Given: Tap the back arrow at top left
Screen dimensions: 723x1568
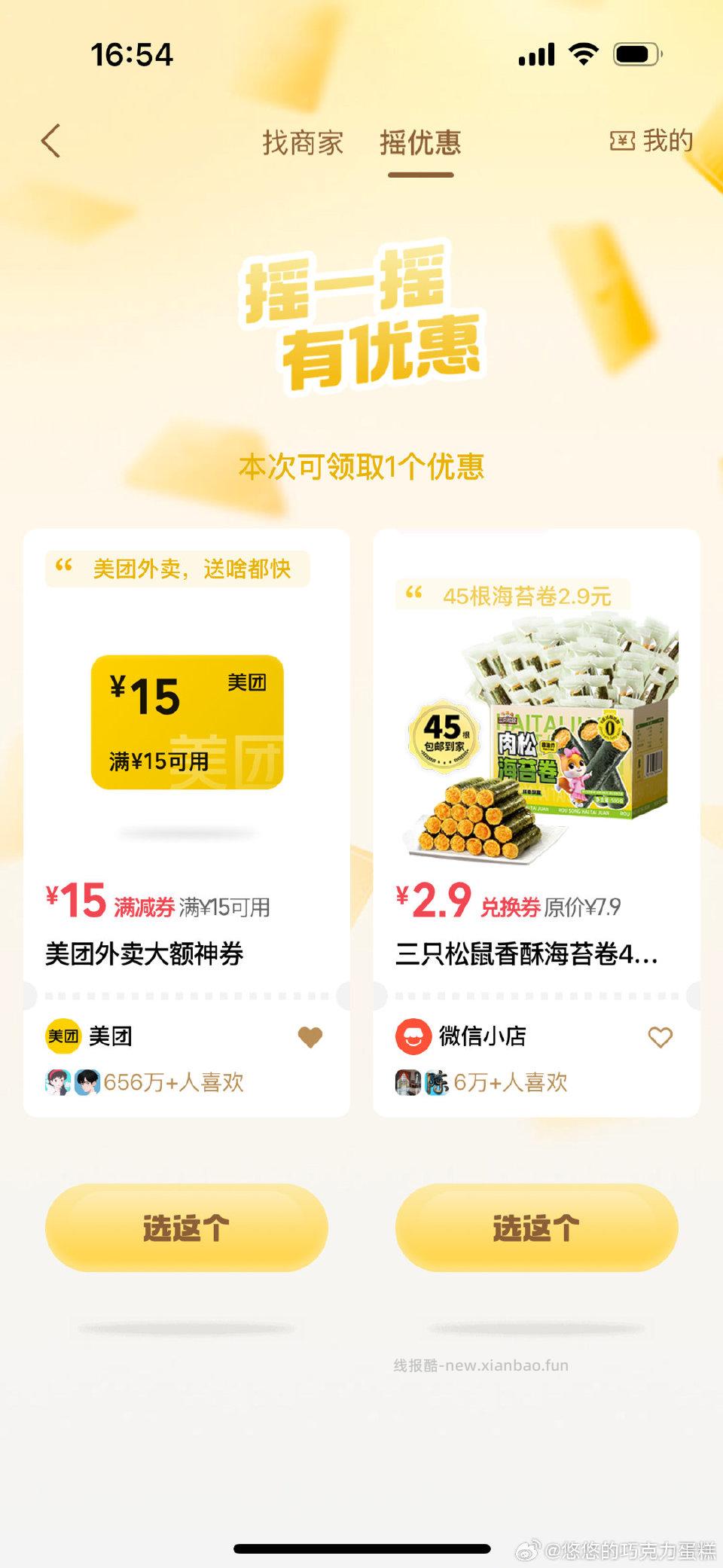Looking at the screenshot, I should 50,142.
